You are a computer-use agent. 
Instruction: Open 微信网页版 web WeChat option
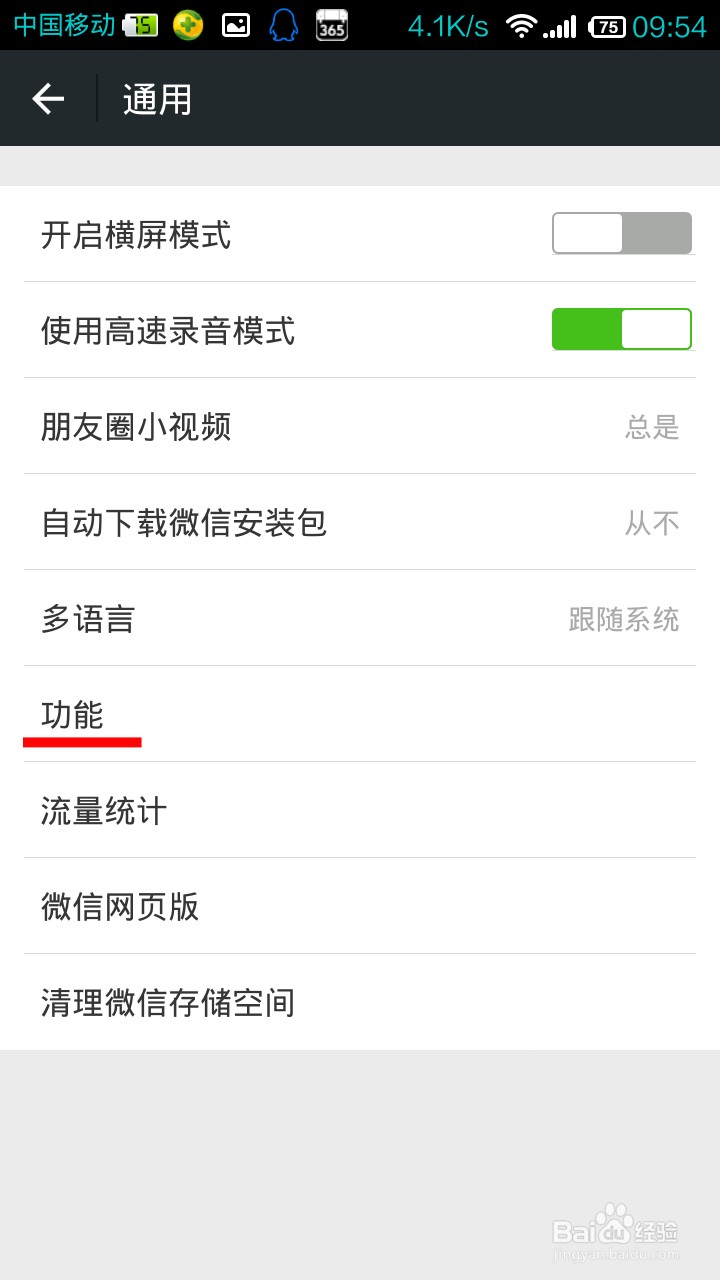pos(360,907)
